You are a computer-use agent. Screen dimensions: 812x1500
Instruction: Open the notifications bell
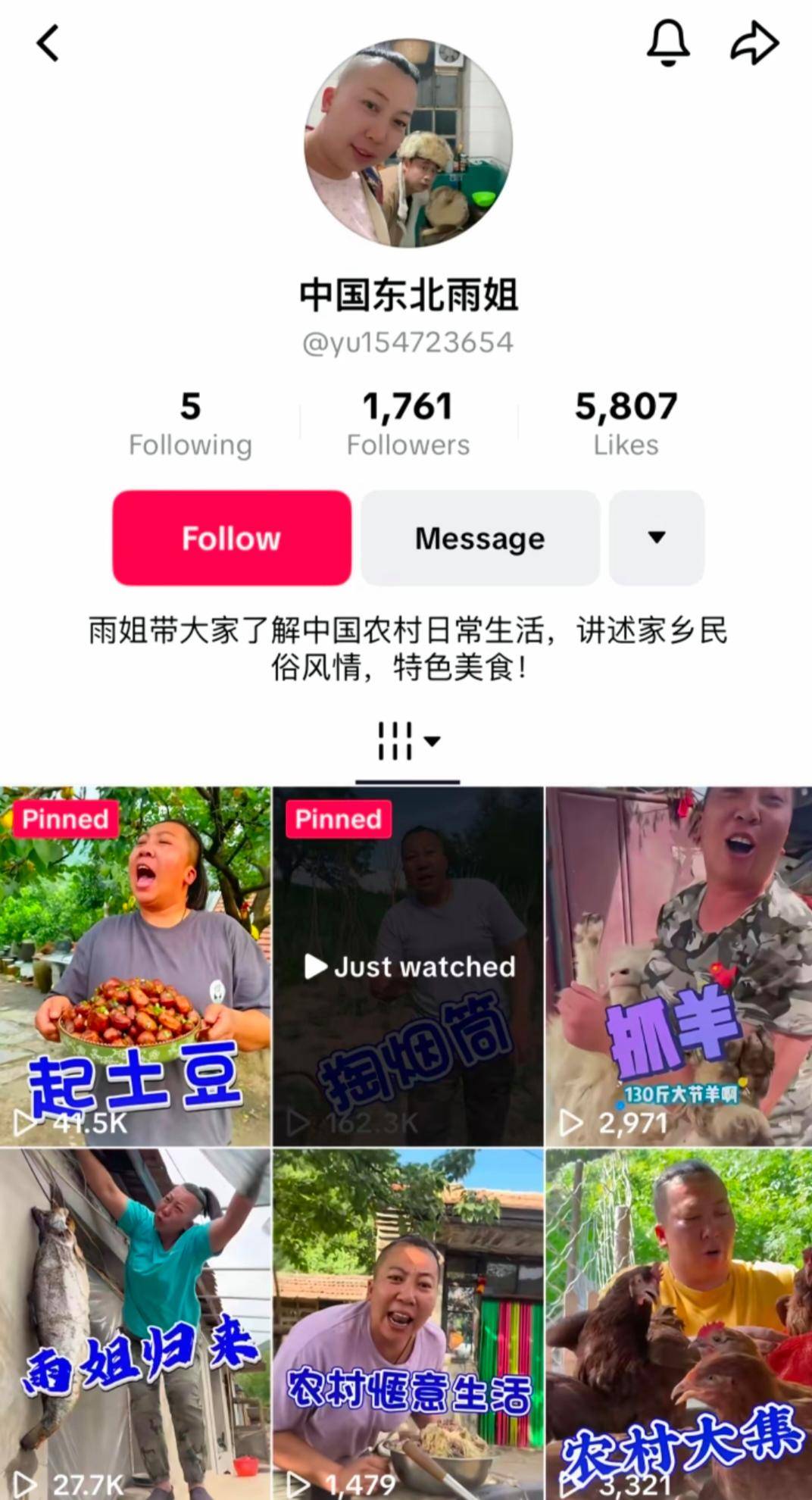667,42
